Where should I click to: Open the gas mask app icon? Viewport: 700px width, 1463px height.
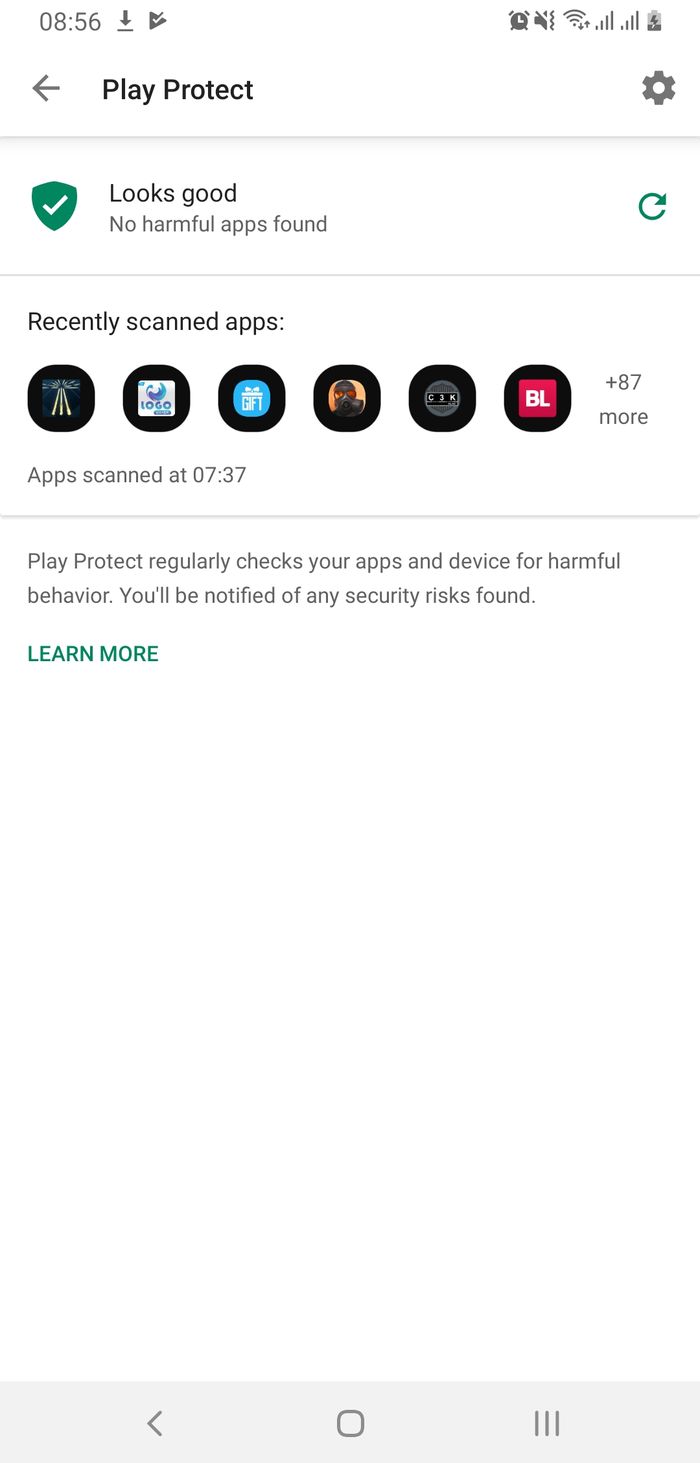pyautogui.click(x=347, y=399)
